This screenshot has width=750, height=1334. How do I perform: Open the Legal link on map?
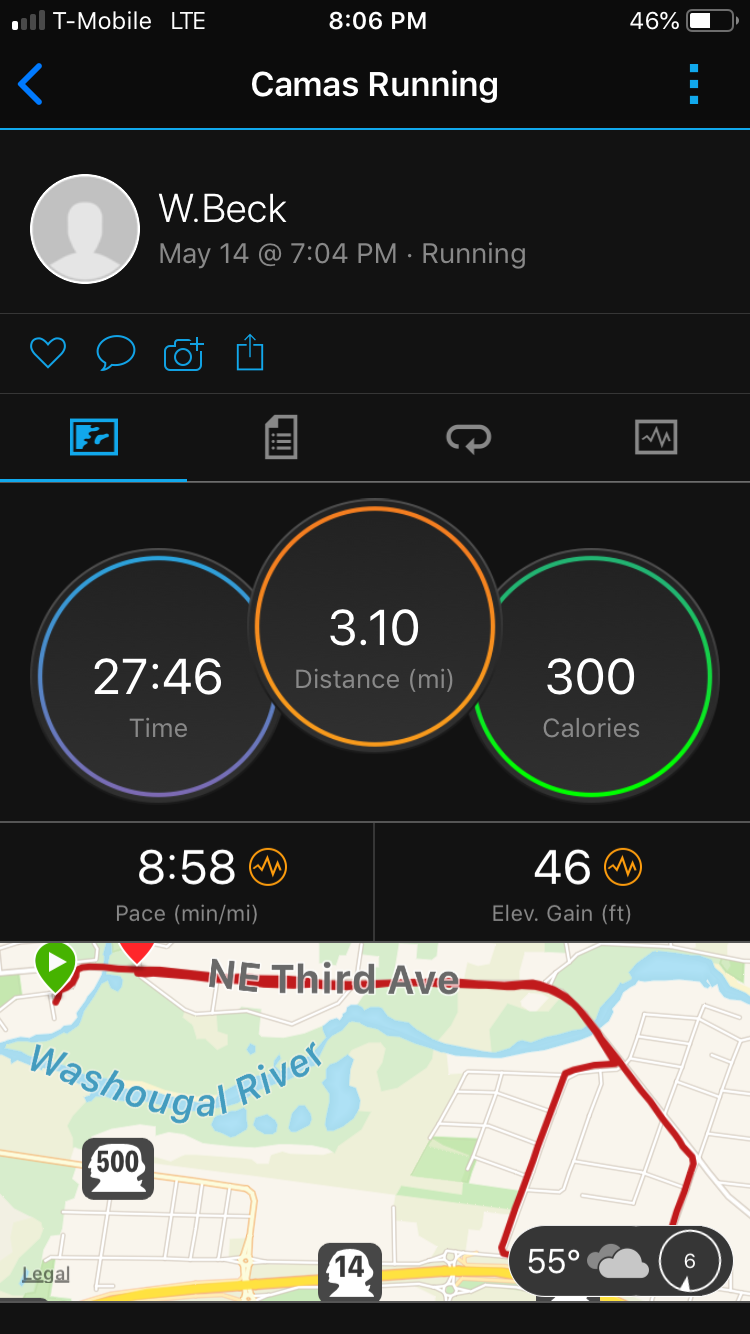point(46,1274)
